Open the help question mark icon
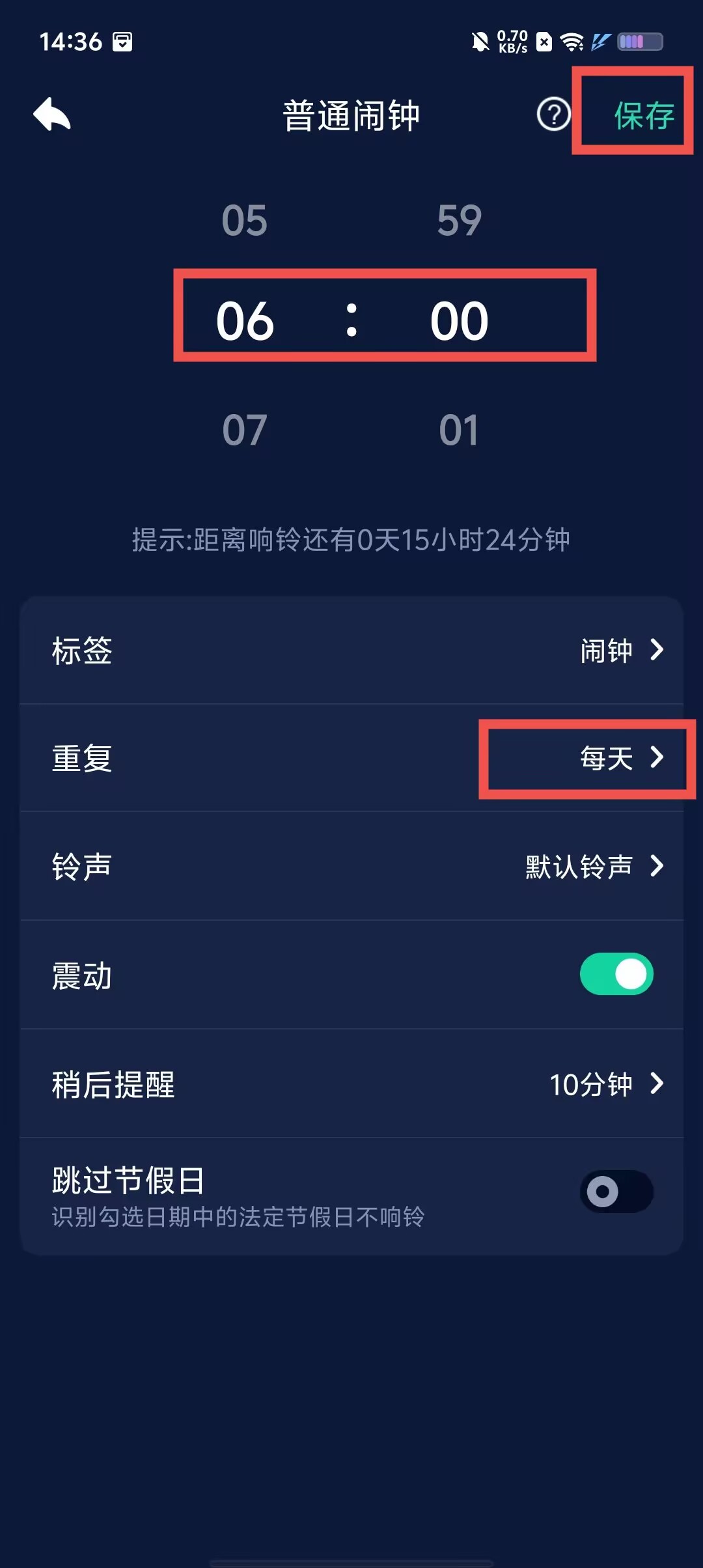This screenshot has height=1568, width=703. (x=553, y=115)
